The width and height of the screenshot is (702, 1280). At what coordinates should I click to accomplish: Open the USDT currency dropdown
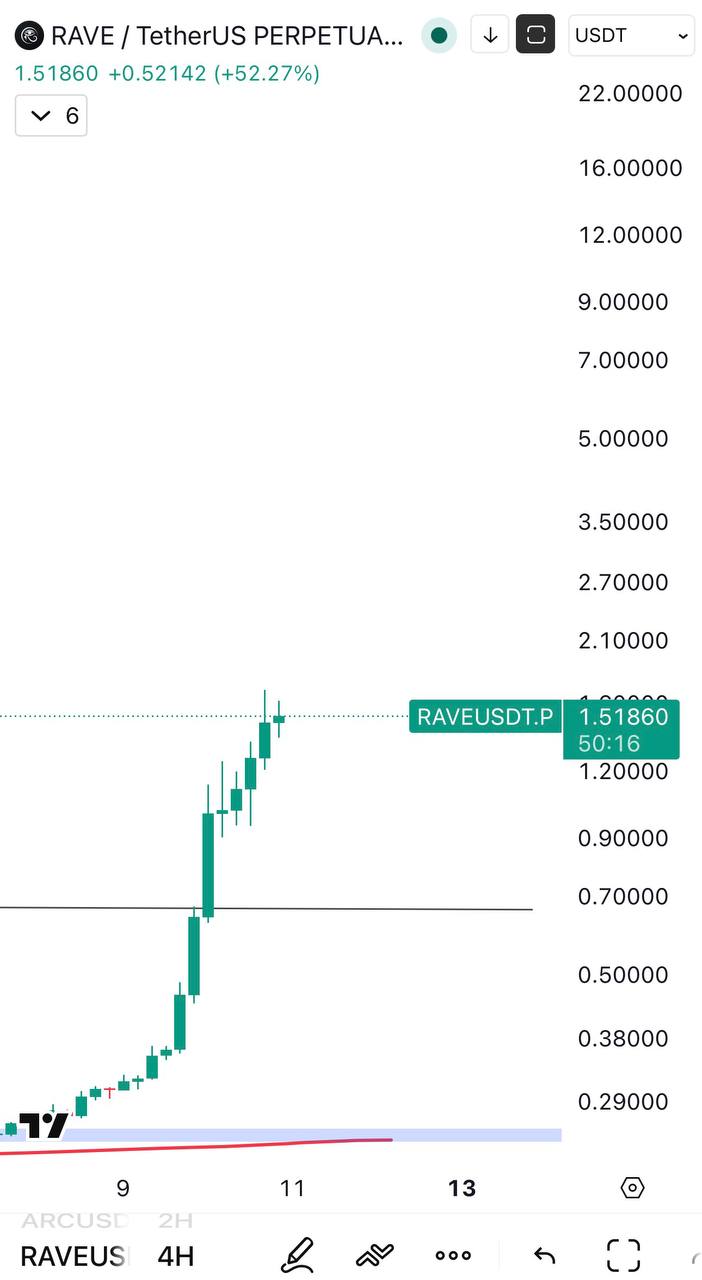(631, 36)
